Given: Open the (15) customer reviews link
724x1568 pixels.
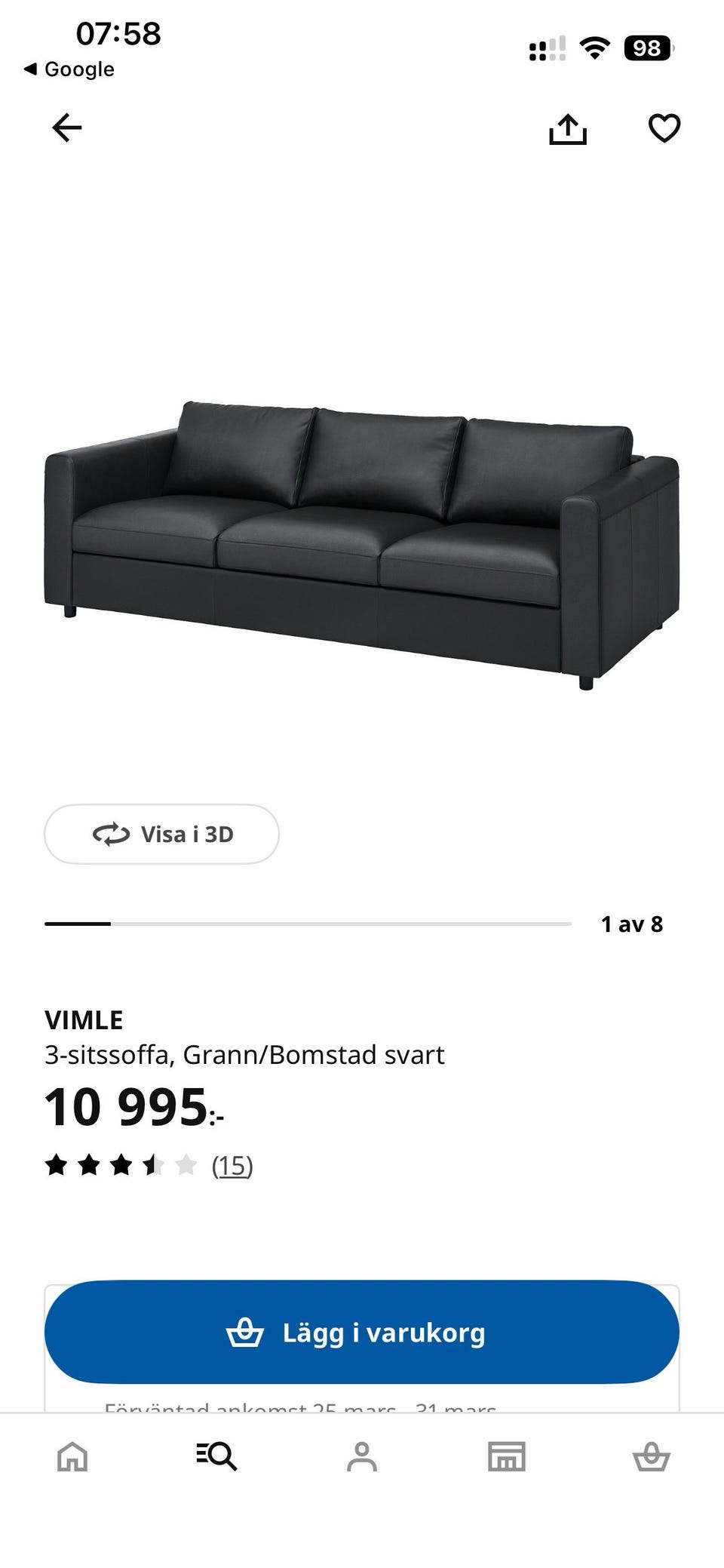Looking at the screenshot, I should [x=232, y=1165].
